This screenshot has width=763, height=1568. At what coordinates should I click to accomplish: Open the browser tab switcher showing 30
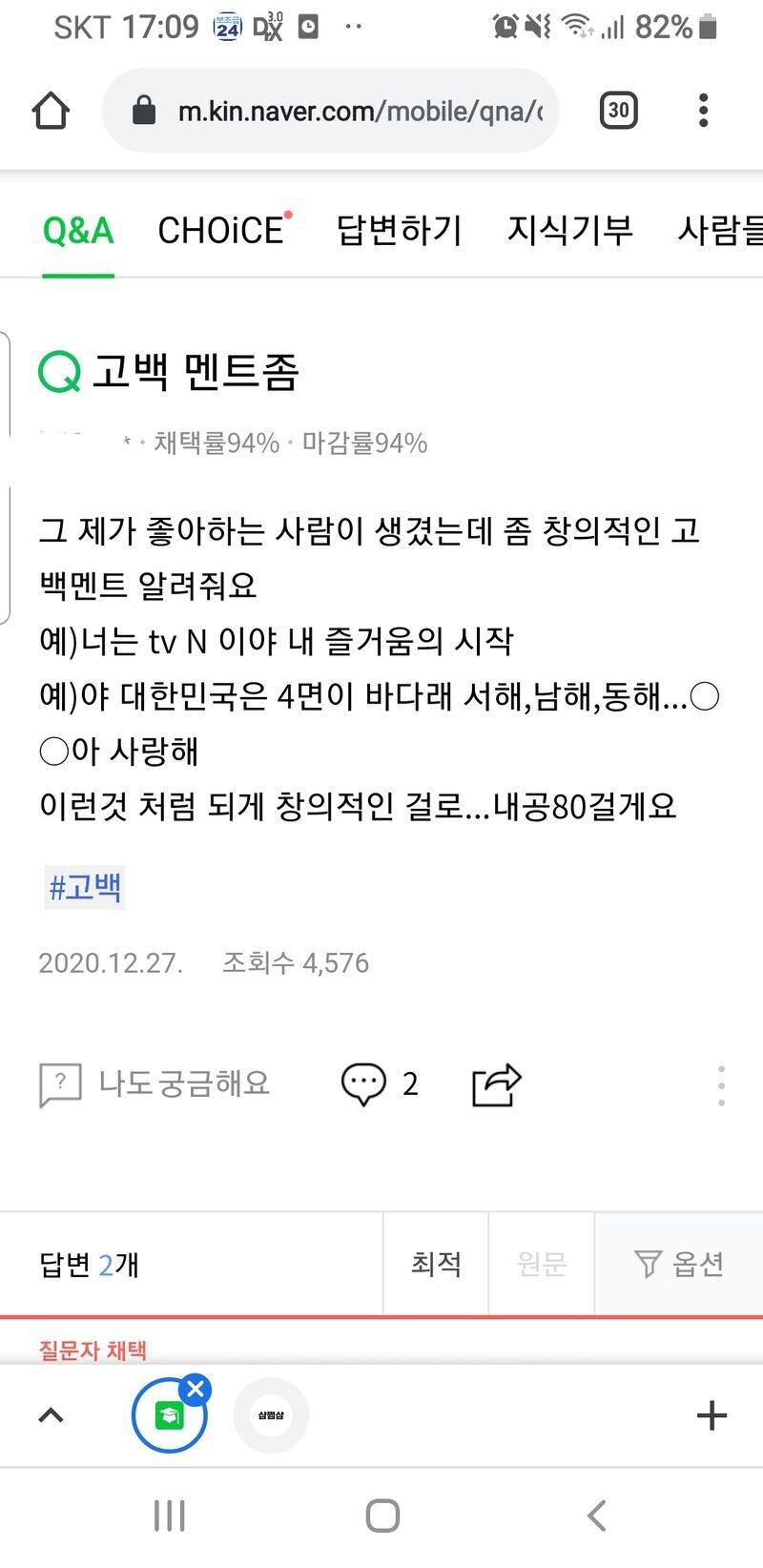pyautogui.click(x=618, y=111)
